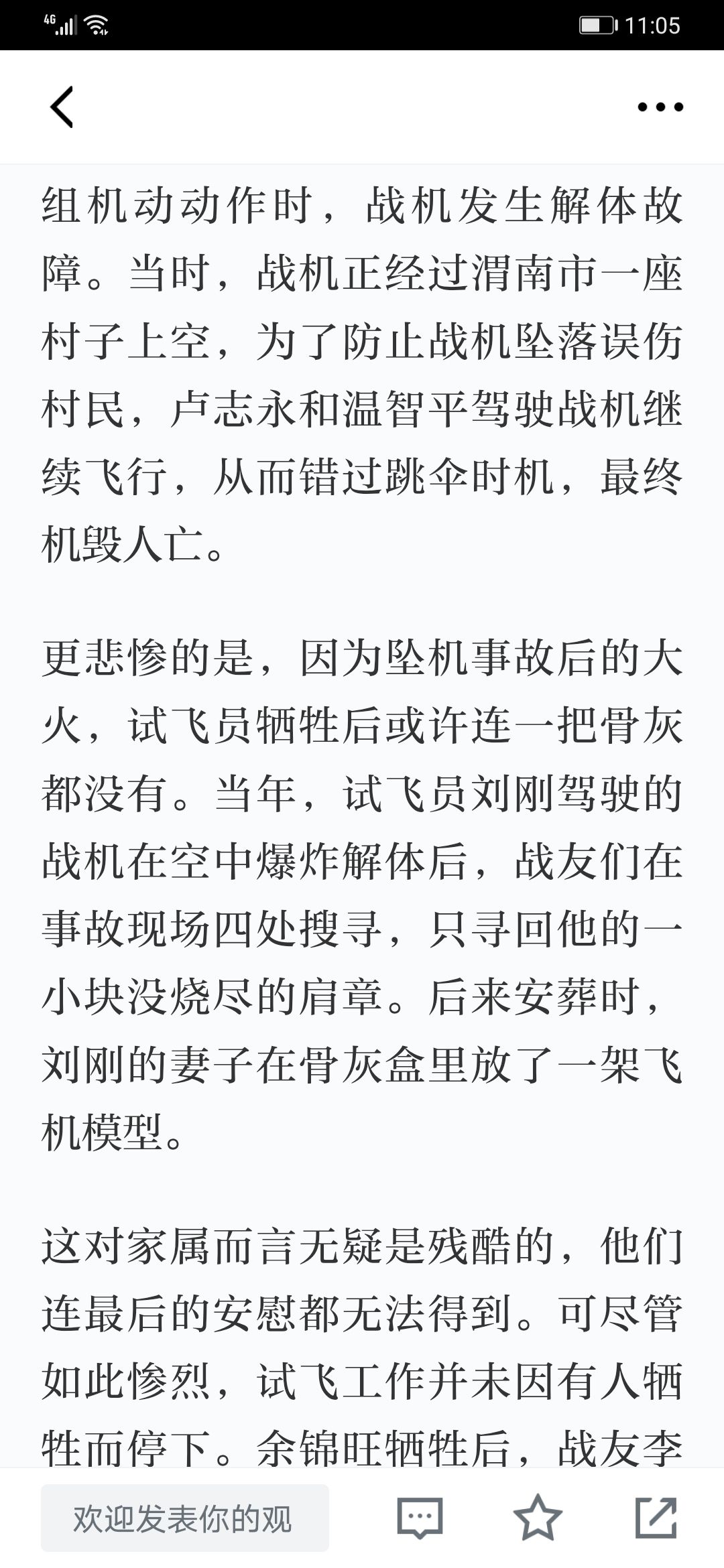This screenshot has height=1568, width=724.
Task: Bookmark this article with the star icon
Action: (x=538, y=1518)
